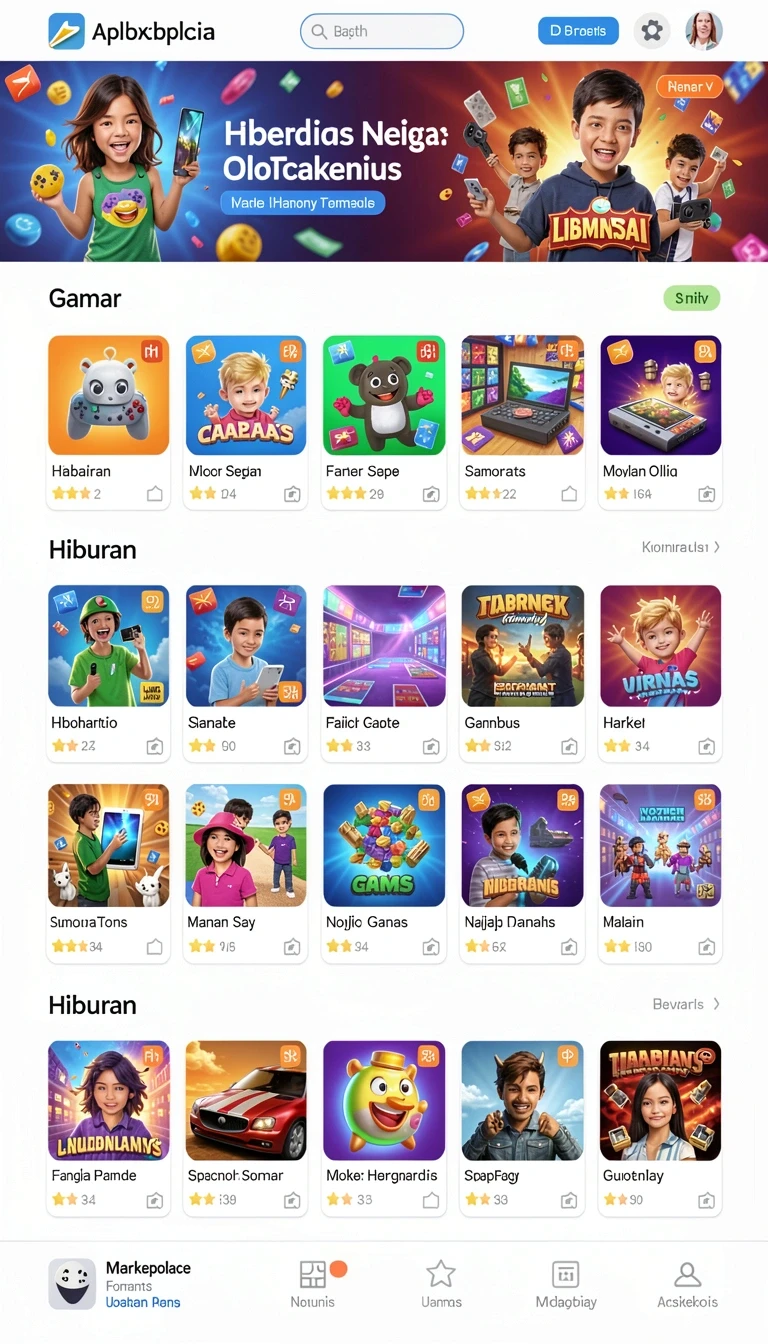This screenshot has height=1344, width=768.
Task: Open the Nojjic Ganas app card
Action: (x=384, y=873)
